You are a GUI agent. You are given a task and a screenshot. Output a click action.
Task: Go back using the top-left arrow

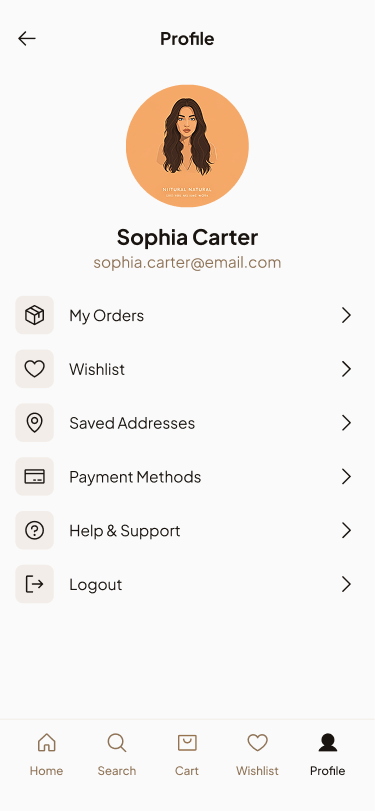(x=27, y=38)
